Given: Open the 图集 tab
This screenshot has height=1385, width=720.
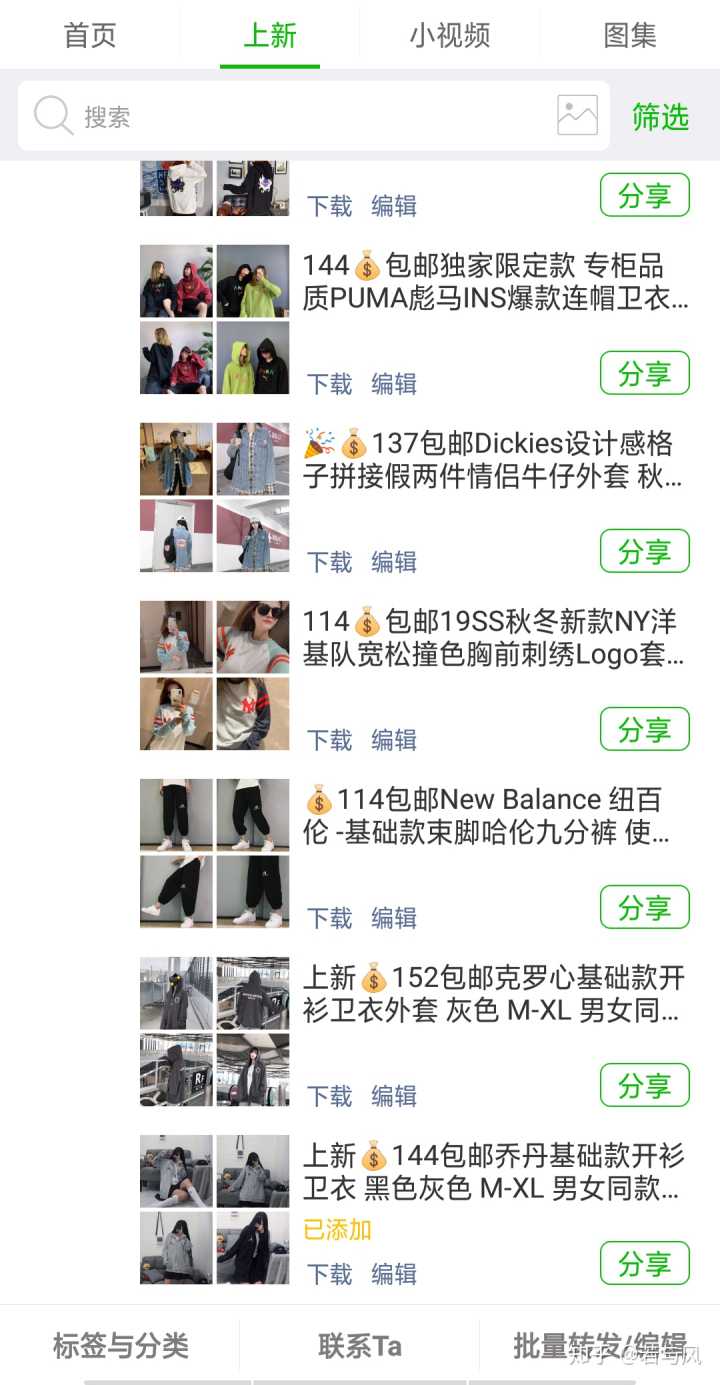Looking at the screenshot, I should tap(630, 35).
